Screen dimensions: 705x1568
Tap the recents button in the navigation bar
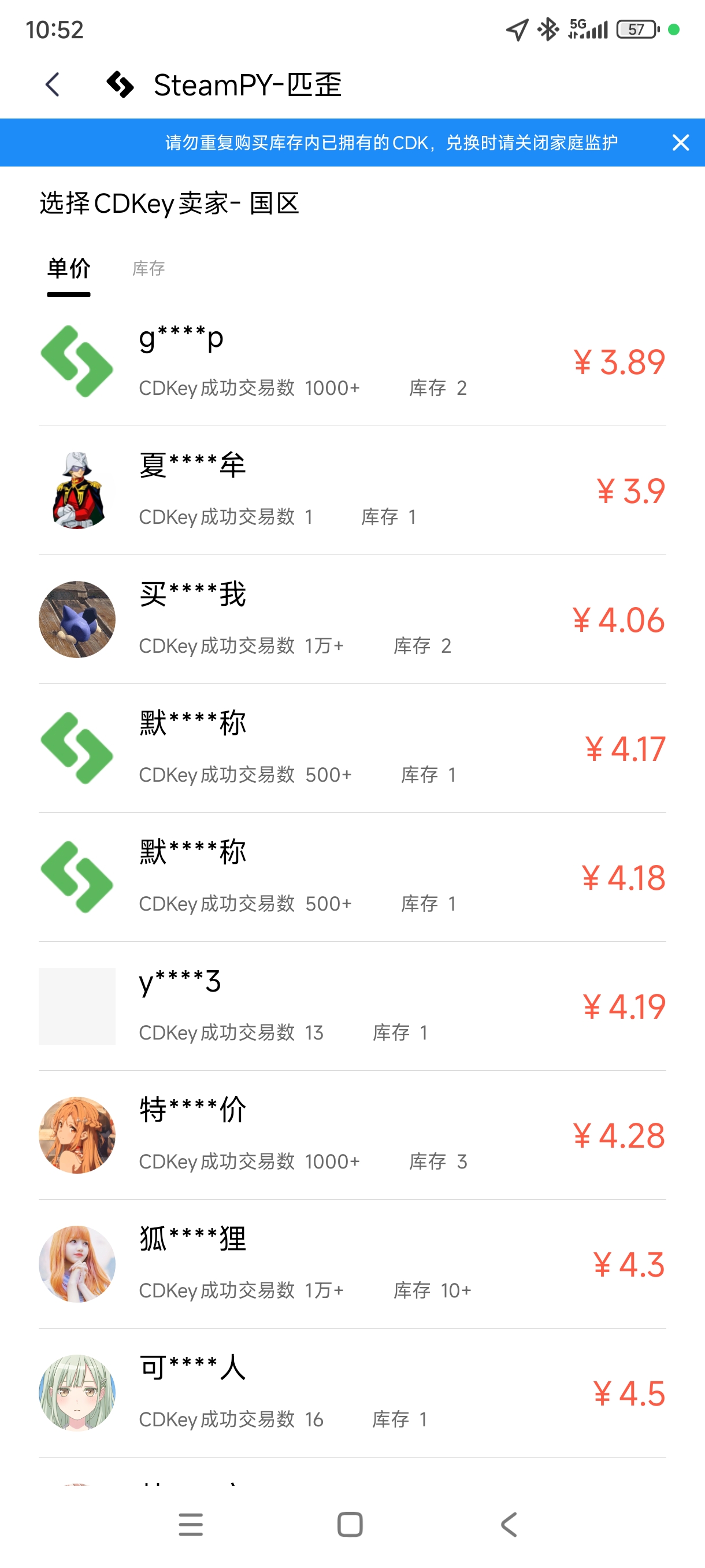190,1523
